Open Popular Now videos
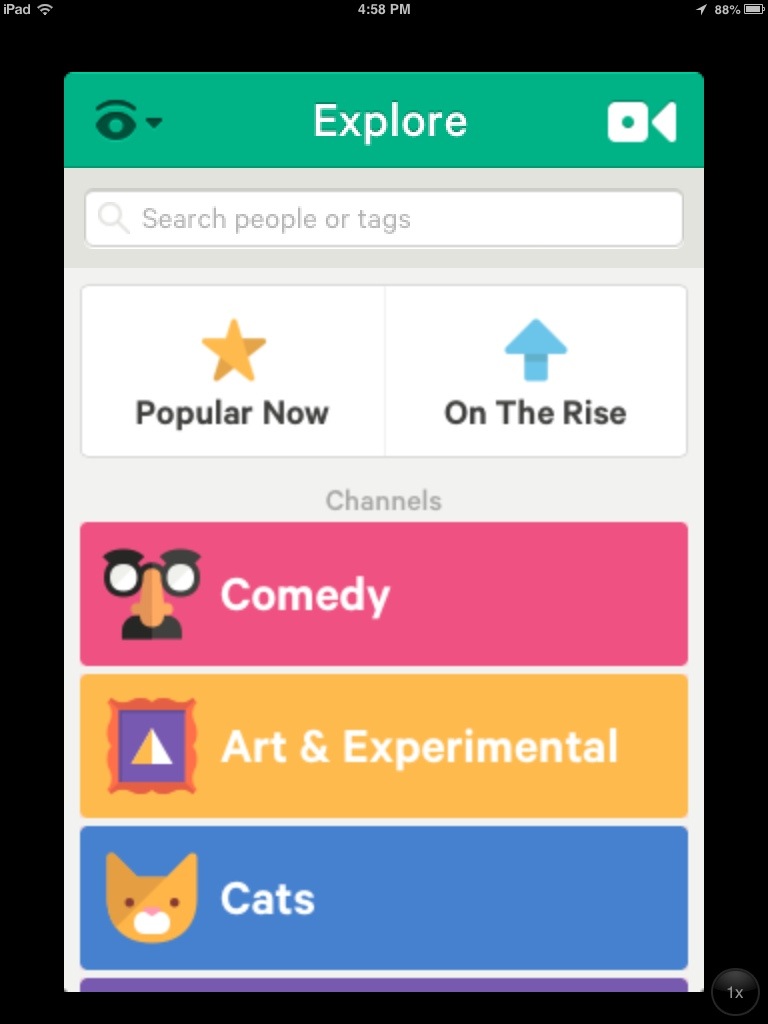This screenshot has height=1024, width=768. click(x=232, y=372)
